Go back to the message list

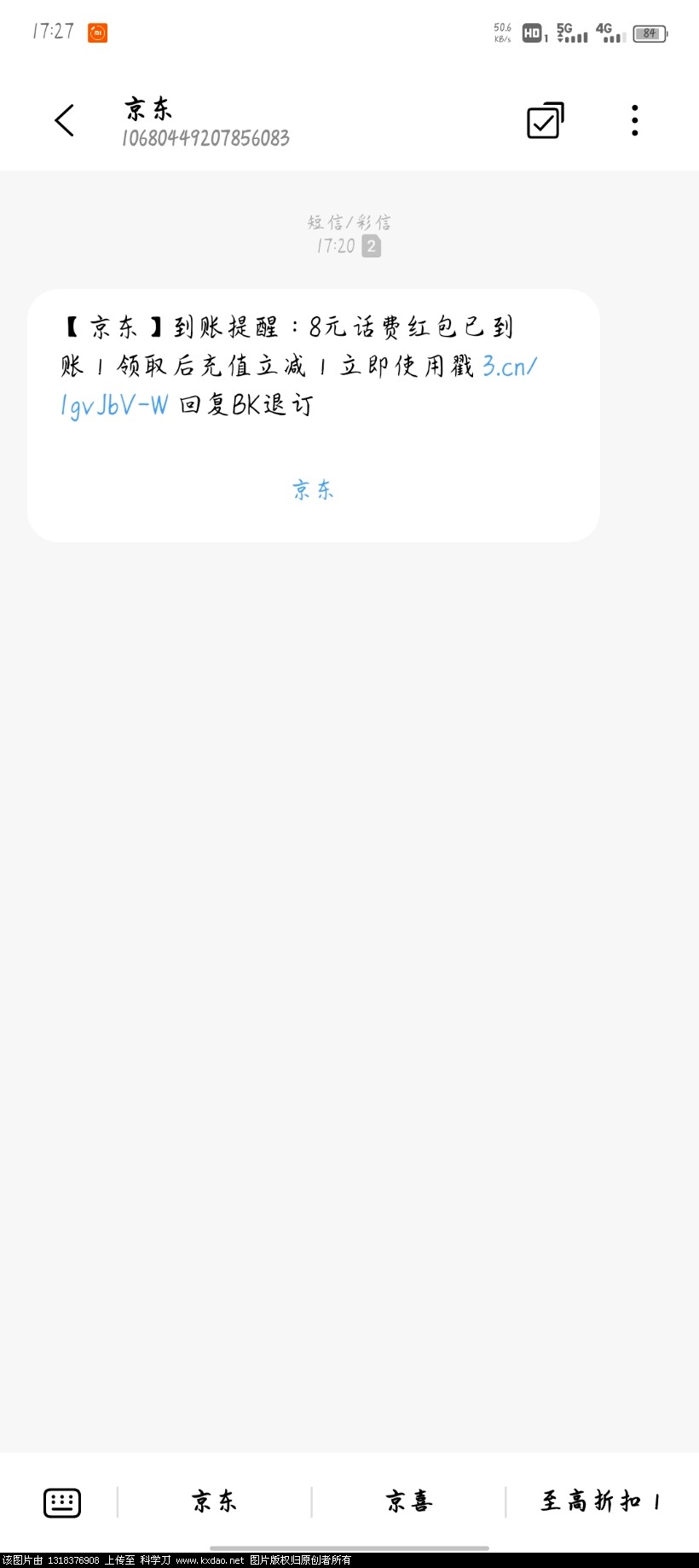click(x=65, y=120)
